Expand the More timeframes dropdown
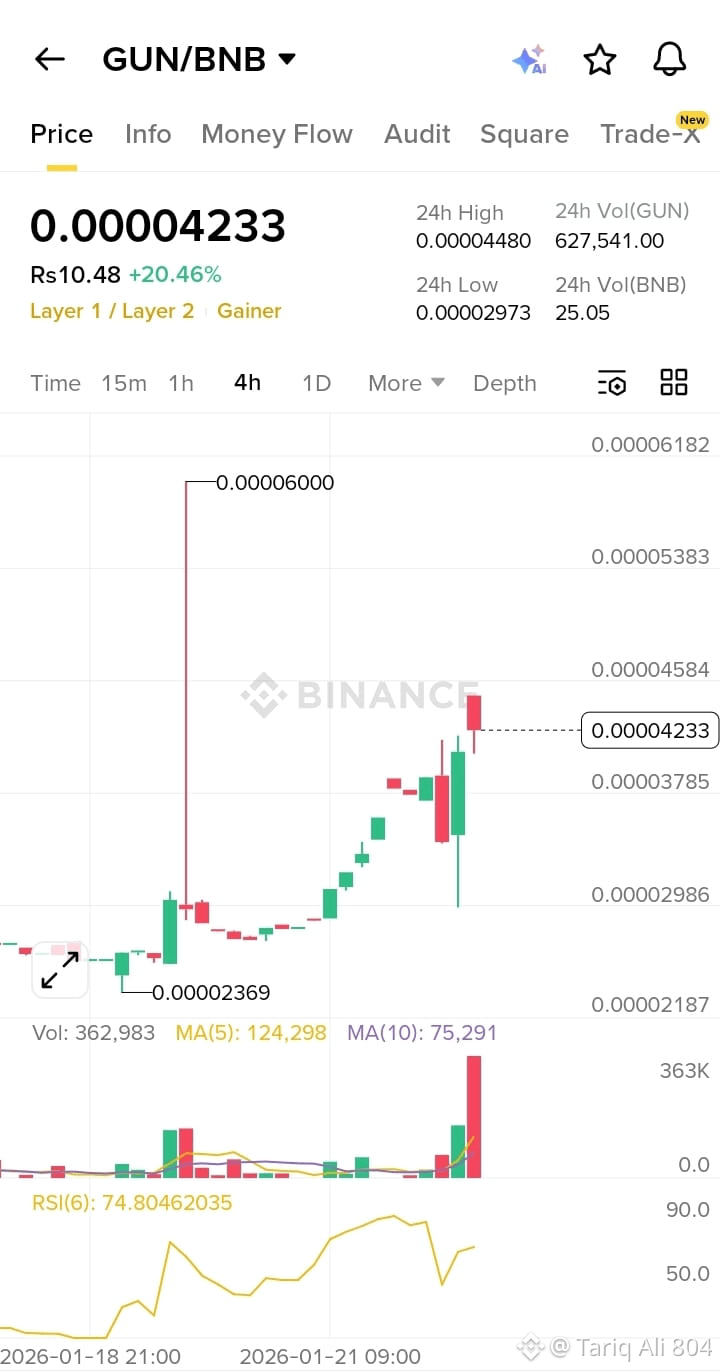The width and height of the screenshot is (720, 1372). tap(404, 383)
